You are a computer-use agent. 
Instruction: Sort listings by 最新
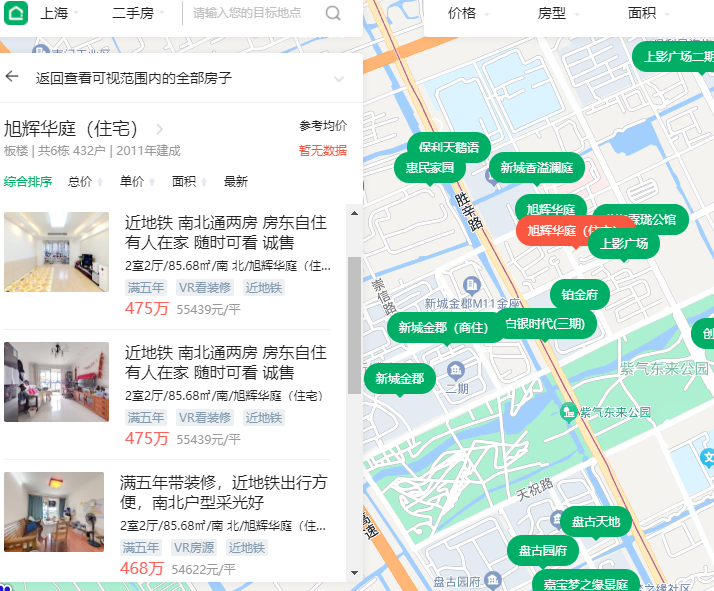236,182
